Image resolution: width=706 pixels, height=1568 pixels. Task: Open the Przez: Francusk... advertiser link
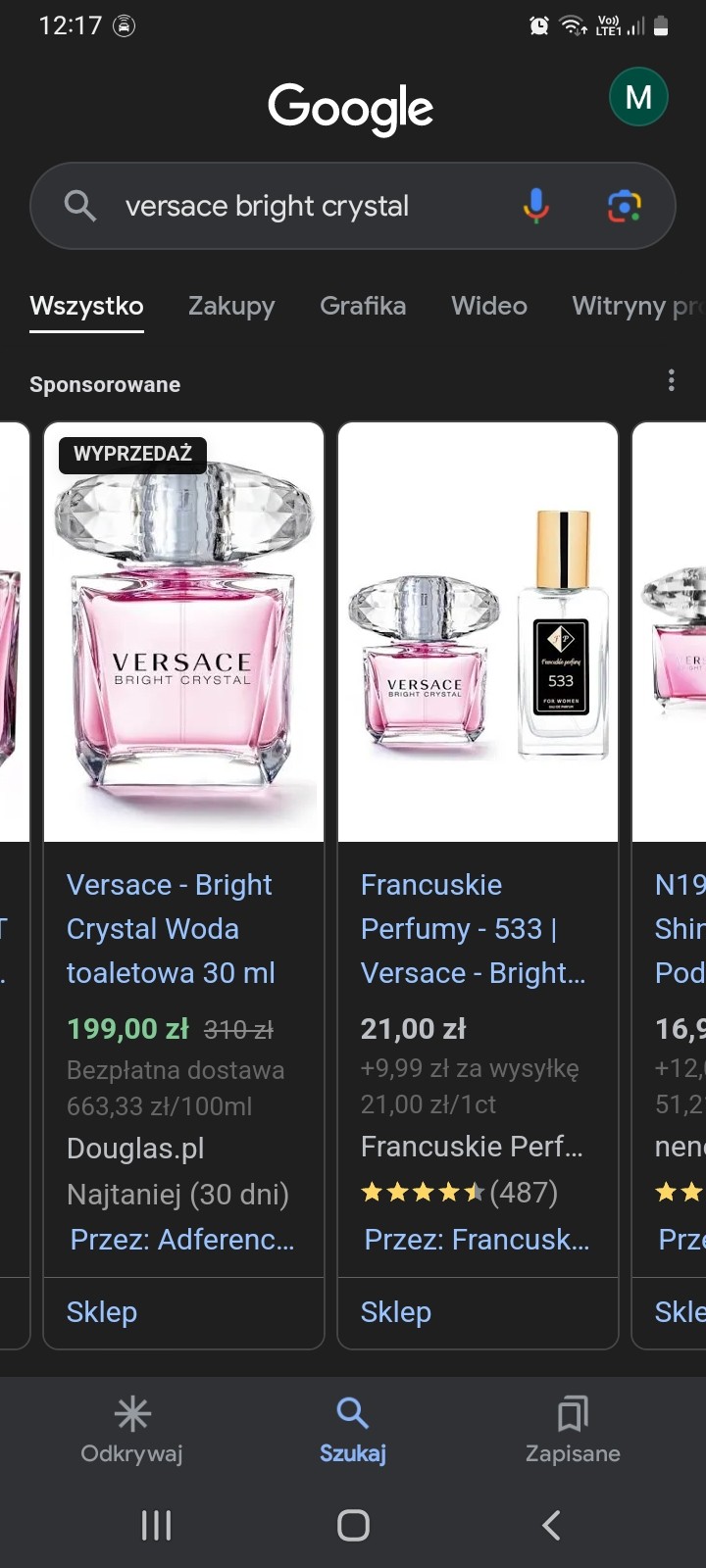click(477, 1240)
